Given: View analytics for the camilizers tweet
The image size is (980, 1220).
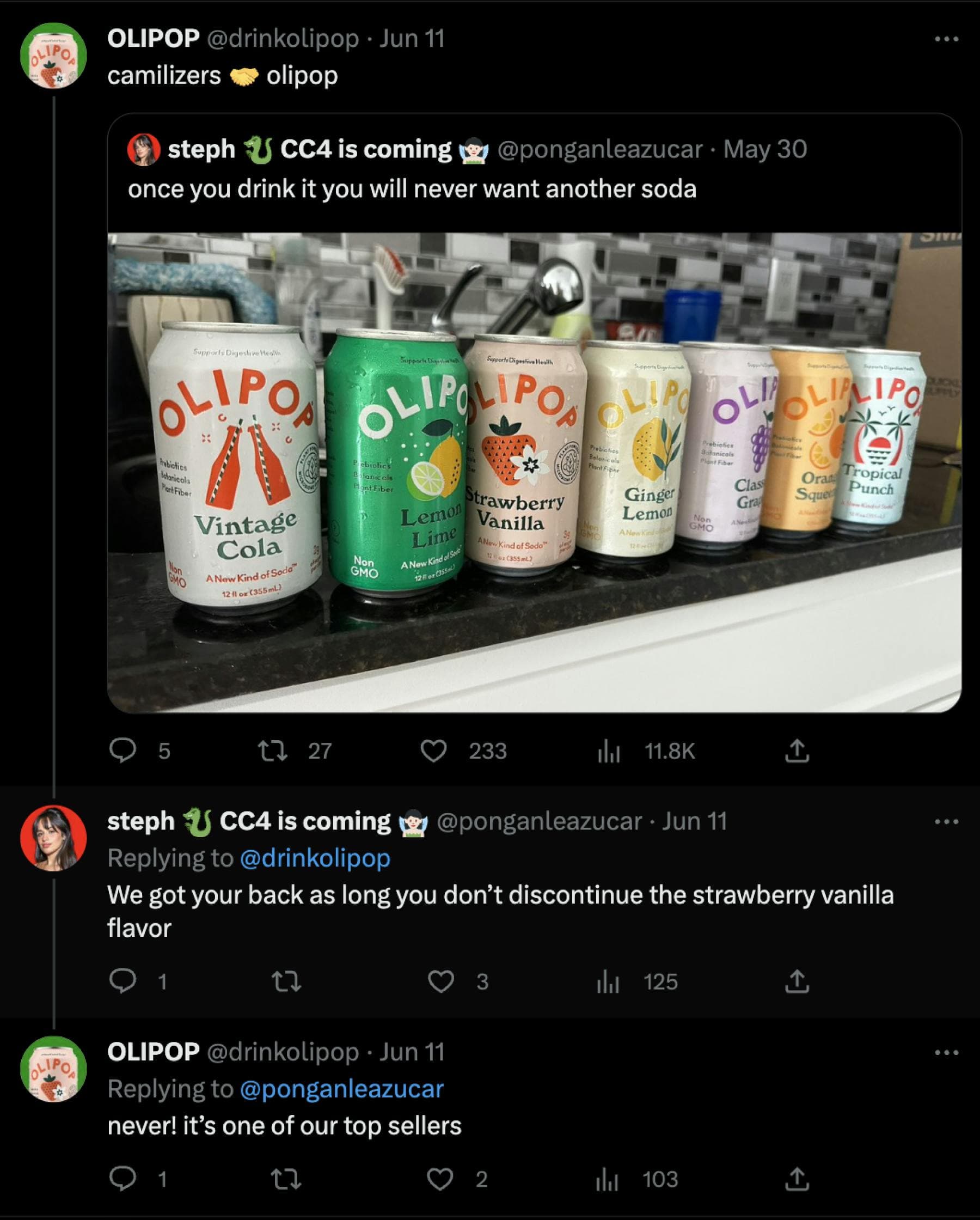Looking at the screenshot, I should (609, 751).
